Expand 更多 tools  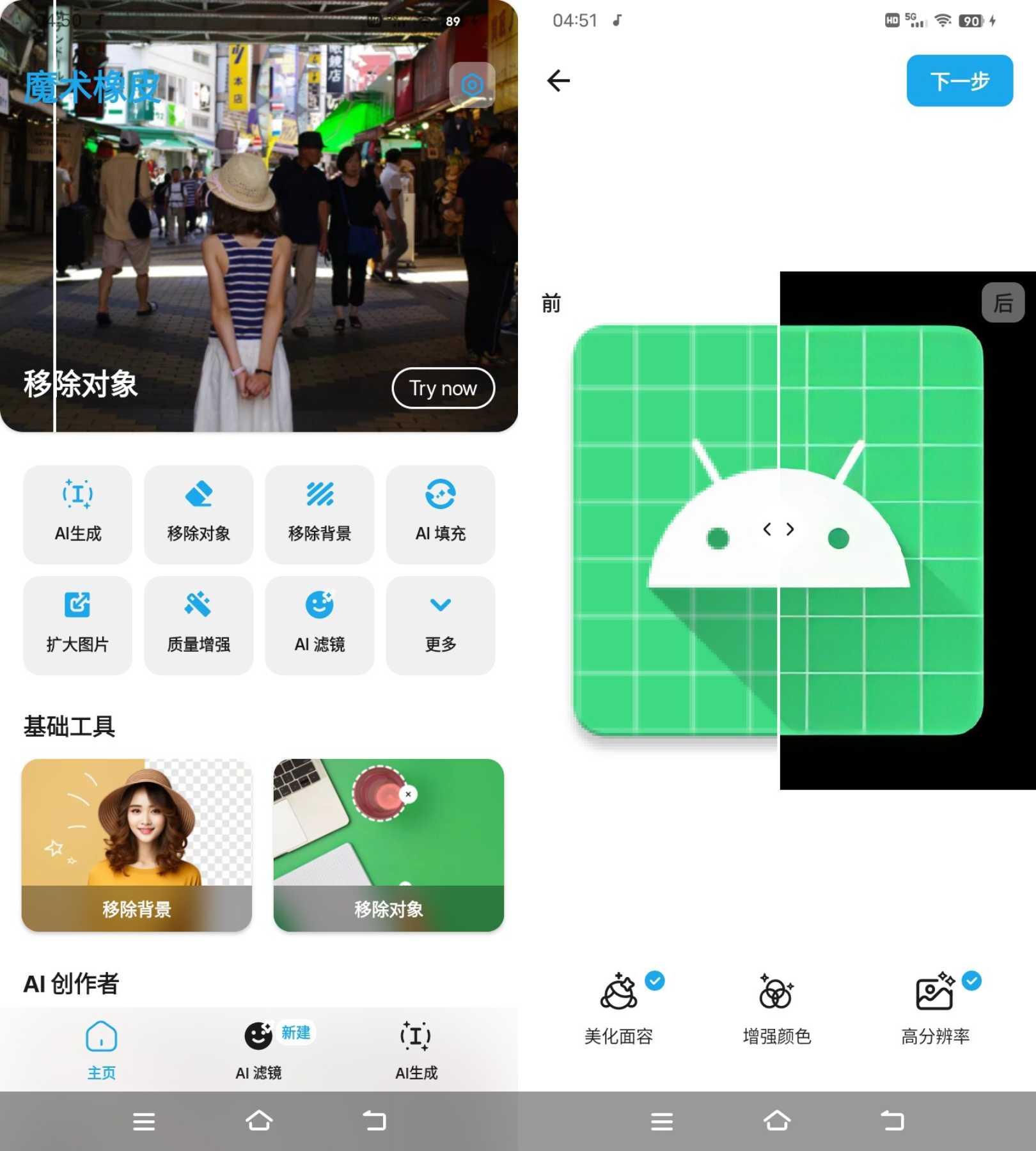click(440, 625)
